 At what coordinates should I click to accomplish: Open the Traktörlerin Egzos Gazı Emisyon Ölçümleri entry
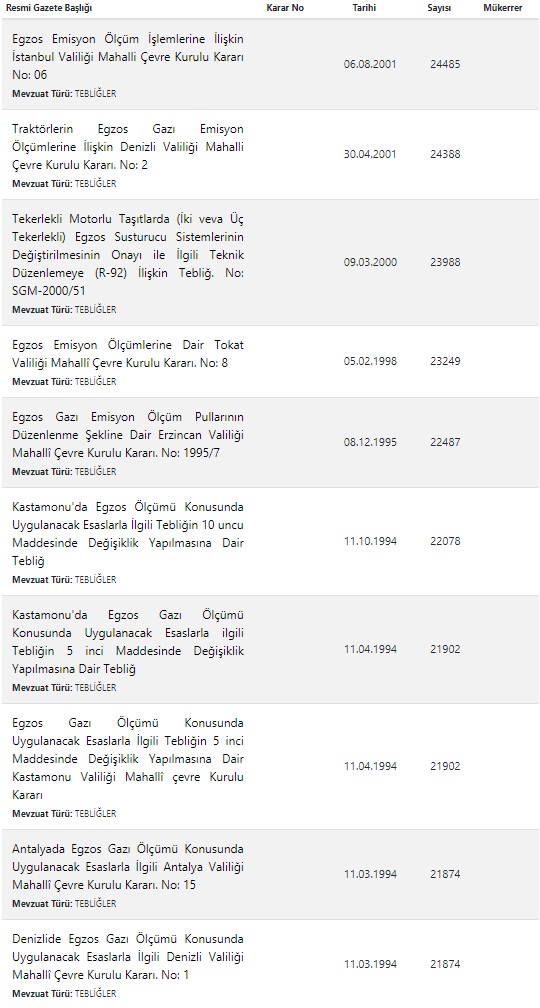[x=128, y=147]
